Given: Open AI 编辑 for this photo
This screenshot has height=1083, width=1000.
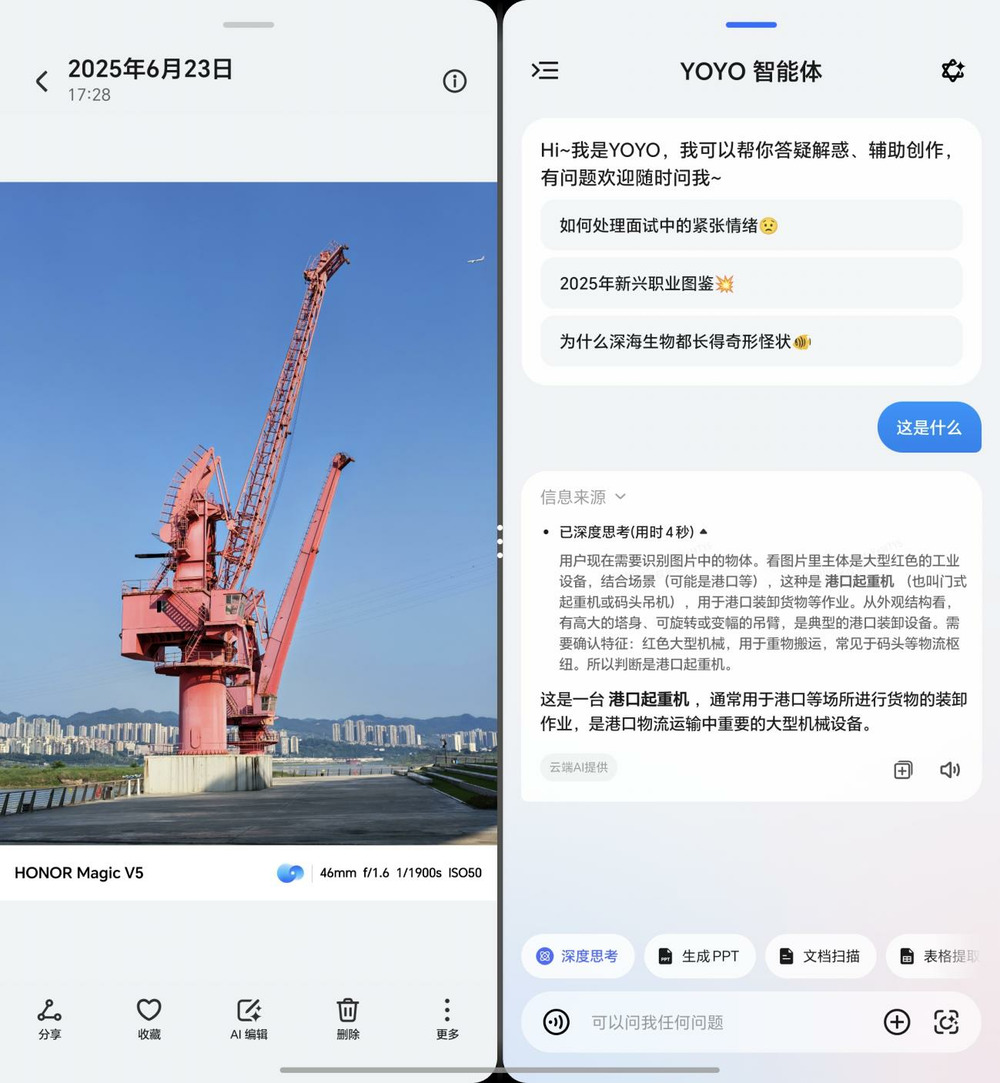Looking at the screenshot, I should pyautogui.click(x=248, y=1018).
